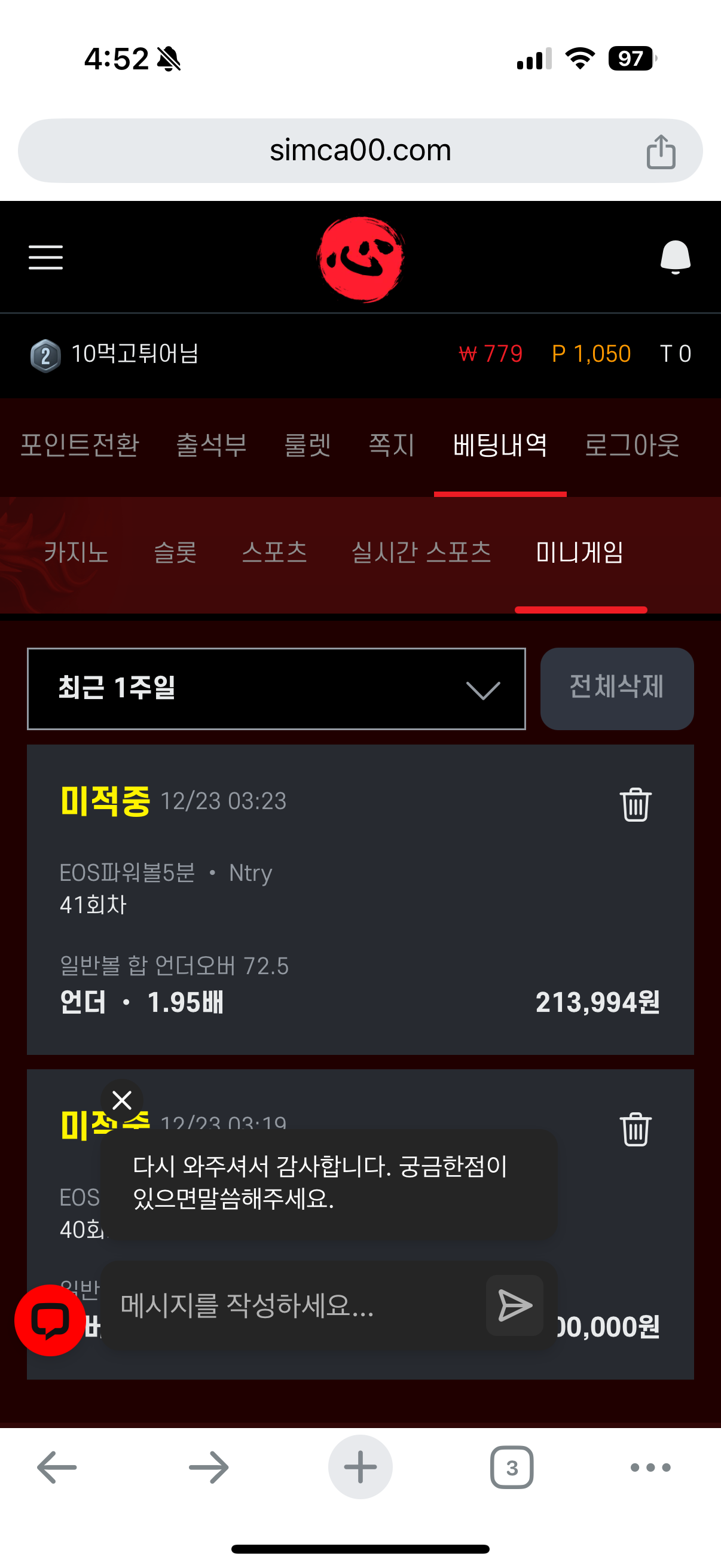This screenshot has height=1568, width=721.
Task: Tap 로그아웃 to log out
Action: pyautogui.click(x=631, y=445)
